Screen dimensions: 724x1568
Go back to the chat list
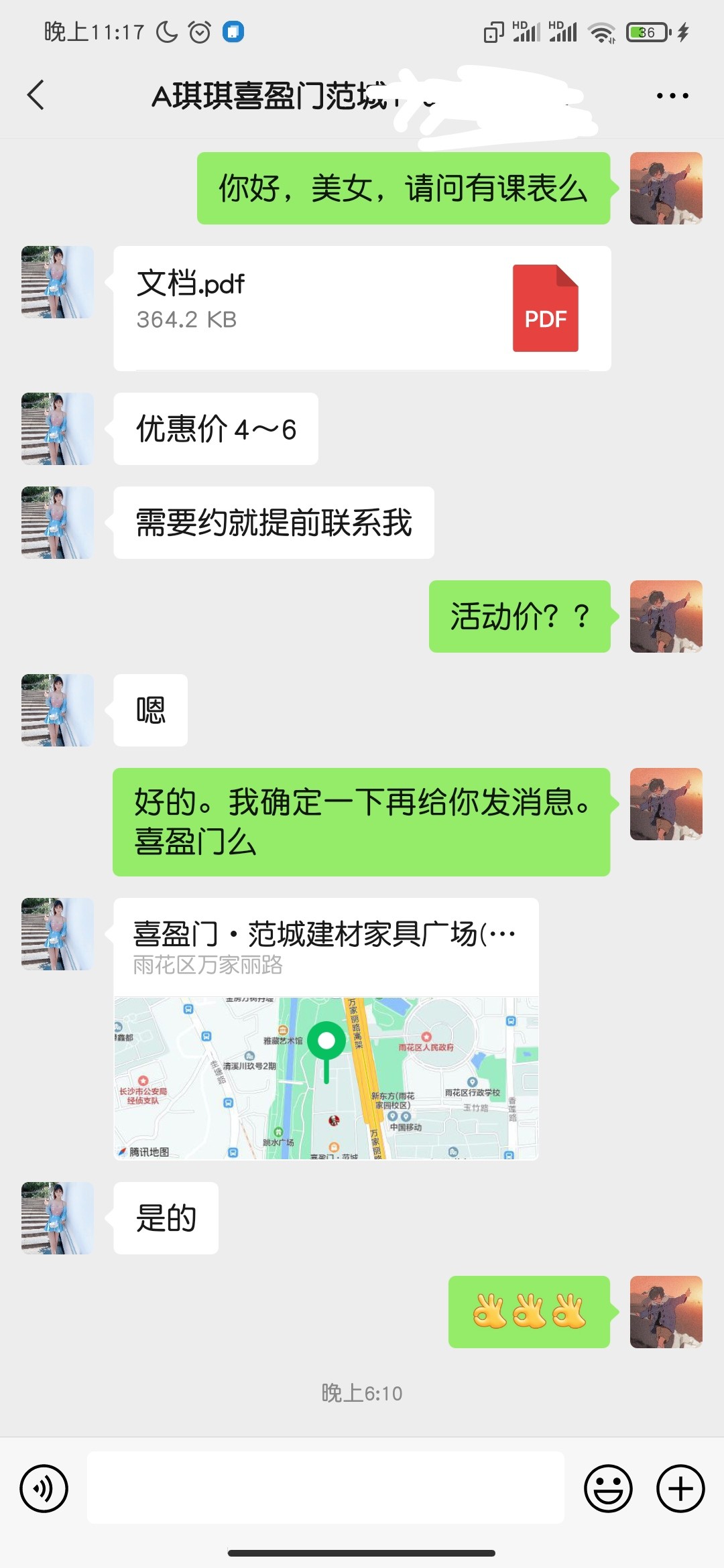(x=36, y=95)
